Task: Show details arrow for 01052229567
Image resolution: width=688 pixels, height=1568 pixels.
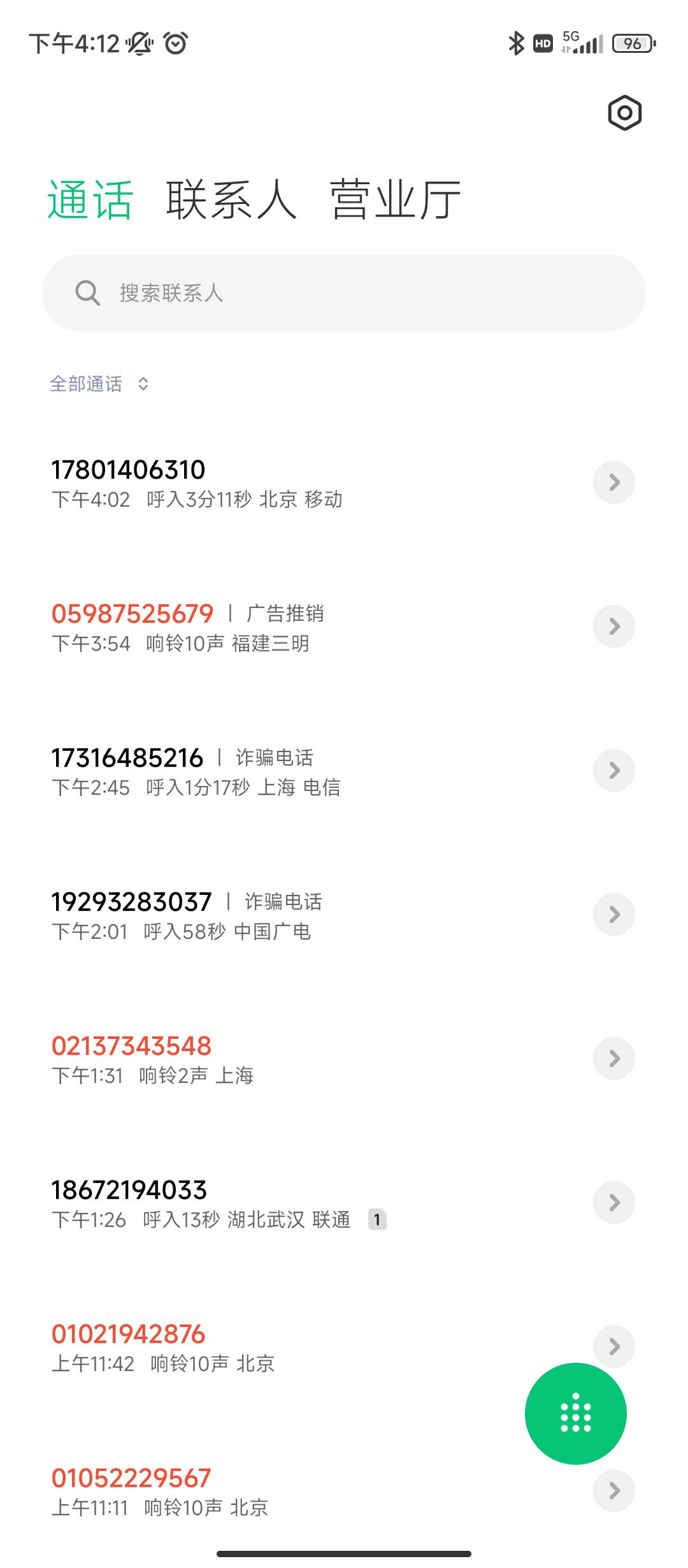Action: pyautogui.click(x=614, y=1491)
